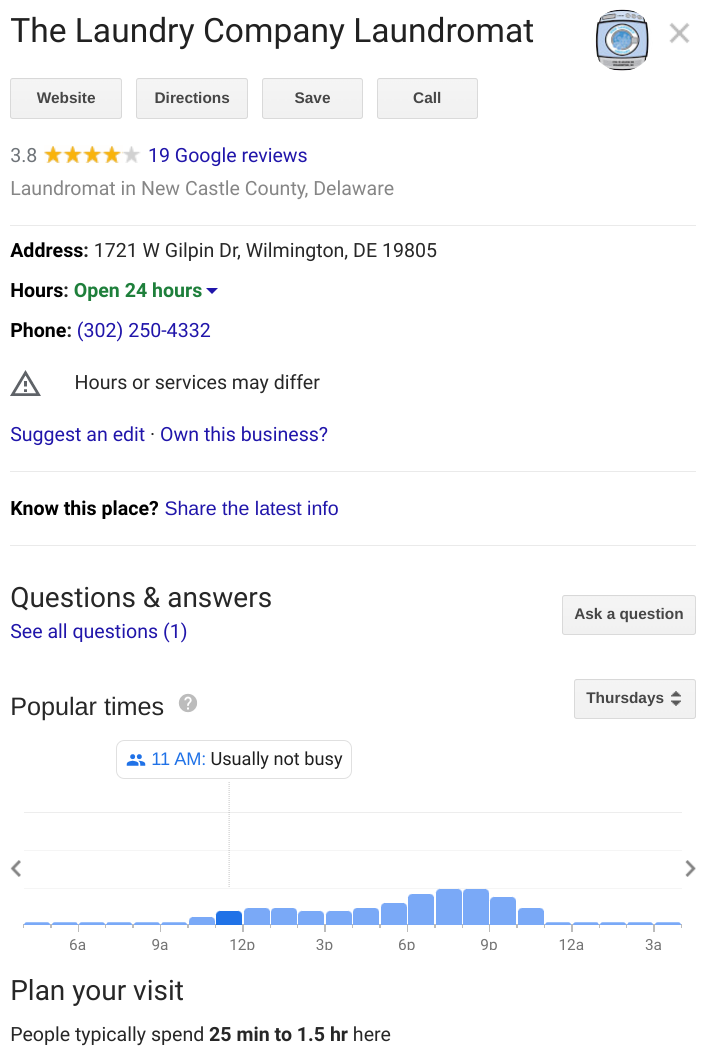
Task: Share the latest info about this place
Action: tap(251, 508)
